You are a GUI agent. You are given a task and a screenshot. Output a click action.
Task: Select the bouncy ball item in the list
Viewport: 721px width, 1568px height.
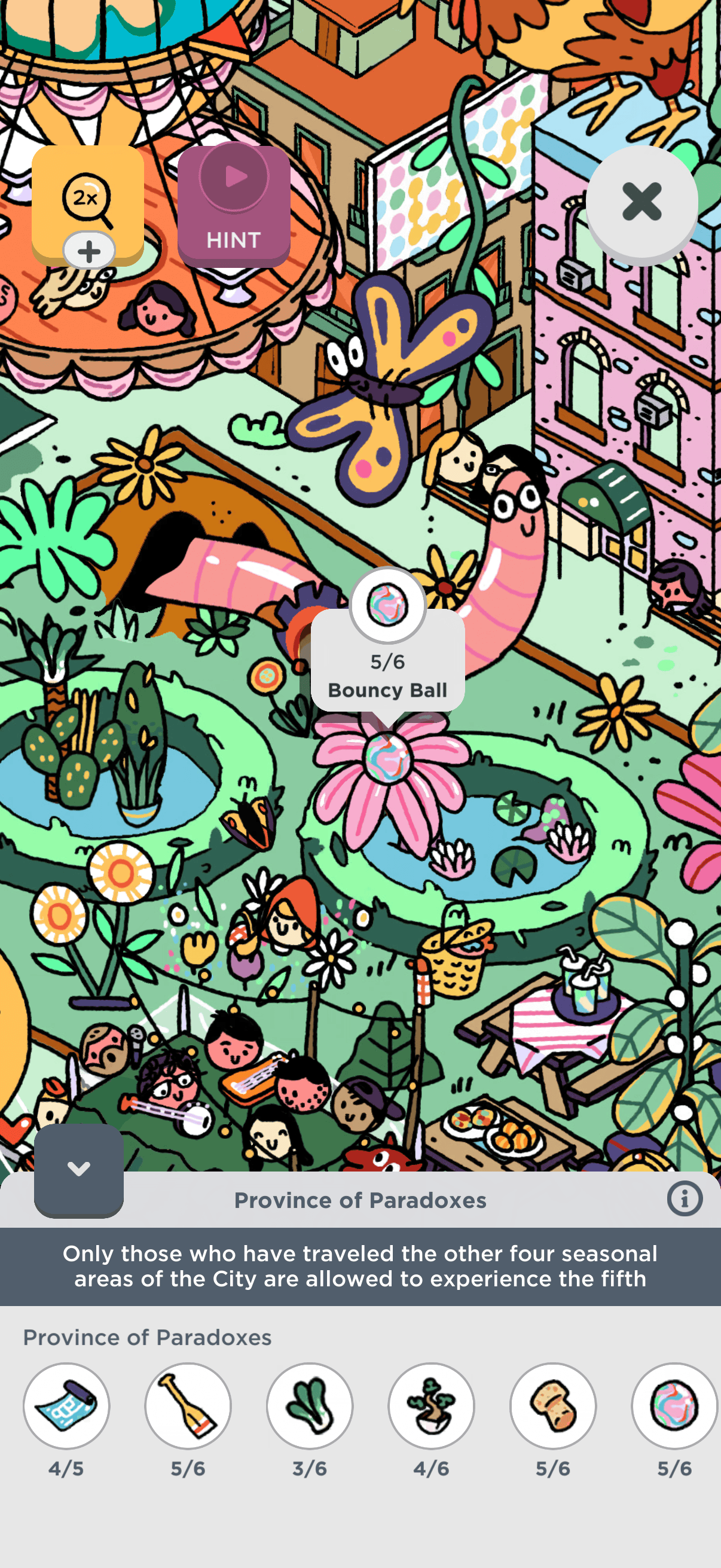(x=675, y=1405)
